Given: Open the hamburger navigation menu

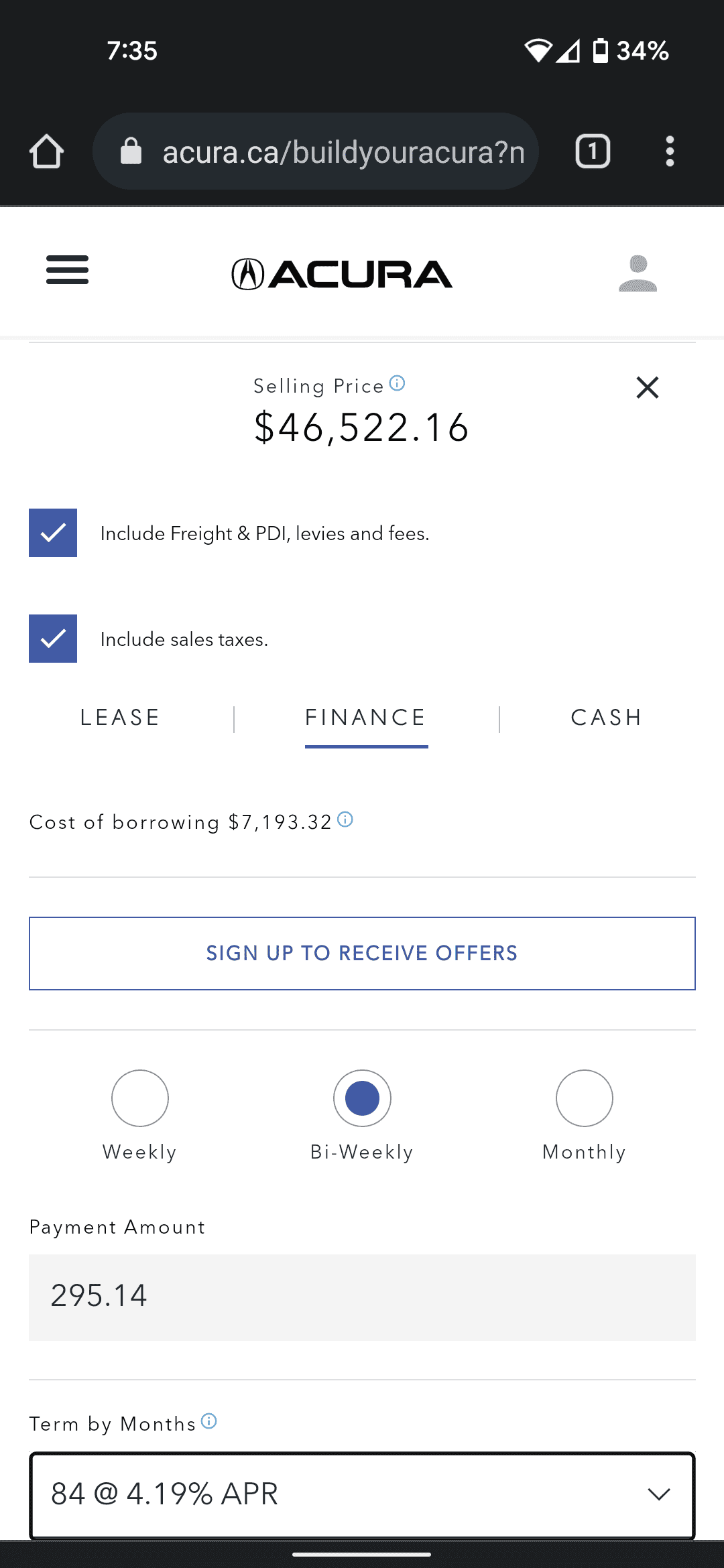Looking at the screenshot, I should click(67, 270).
